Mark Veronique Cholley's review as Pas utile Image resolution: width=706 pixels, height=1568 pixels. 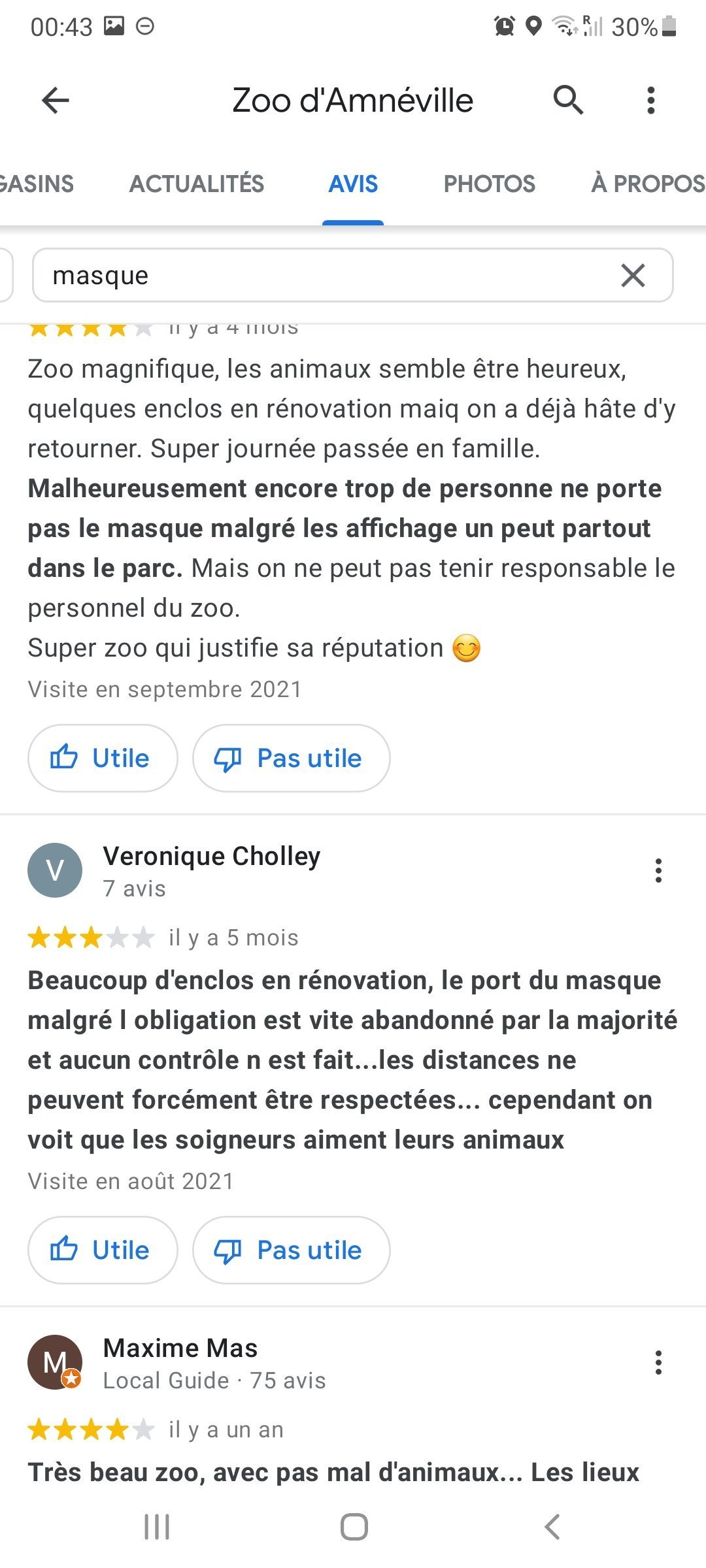coord(291,1250)
